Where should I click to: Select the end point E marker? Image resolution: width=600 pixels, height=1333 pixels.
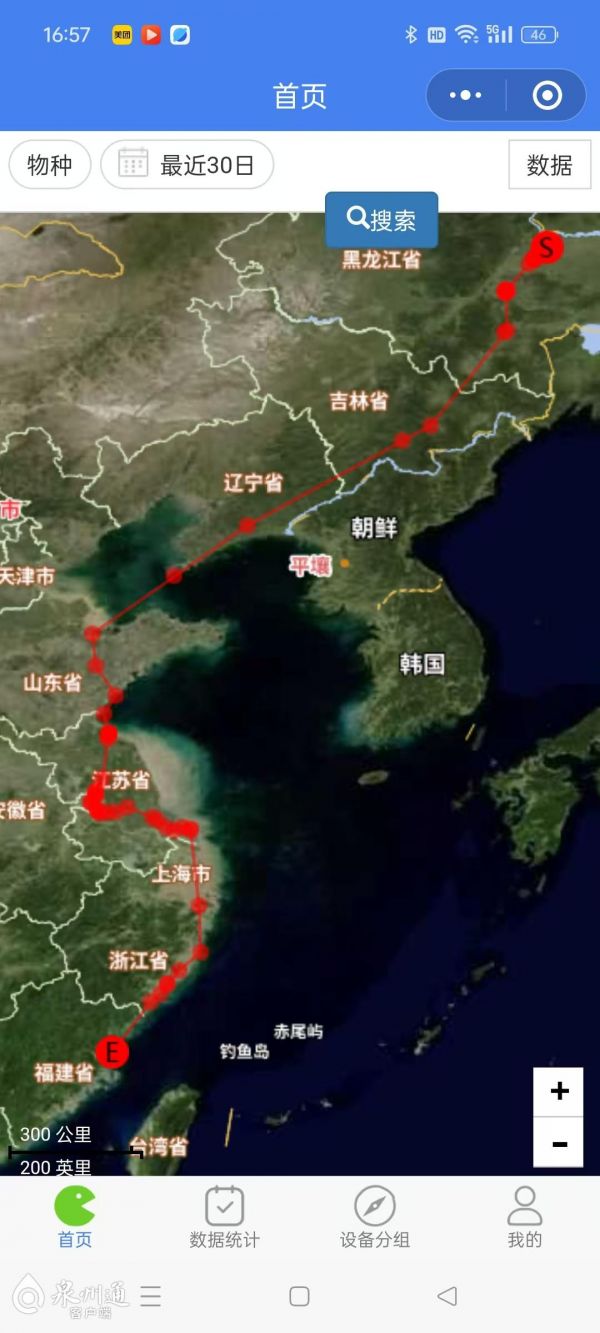click(x=112, y=1052)
